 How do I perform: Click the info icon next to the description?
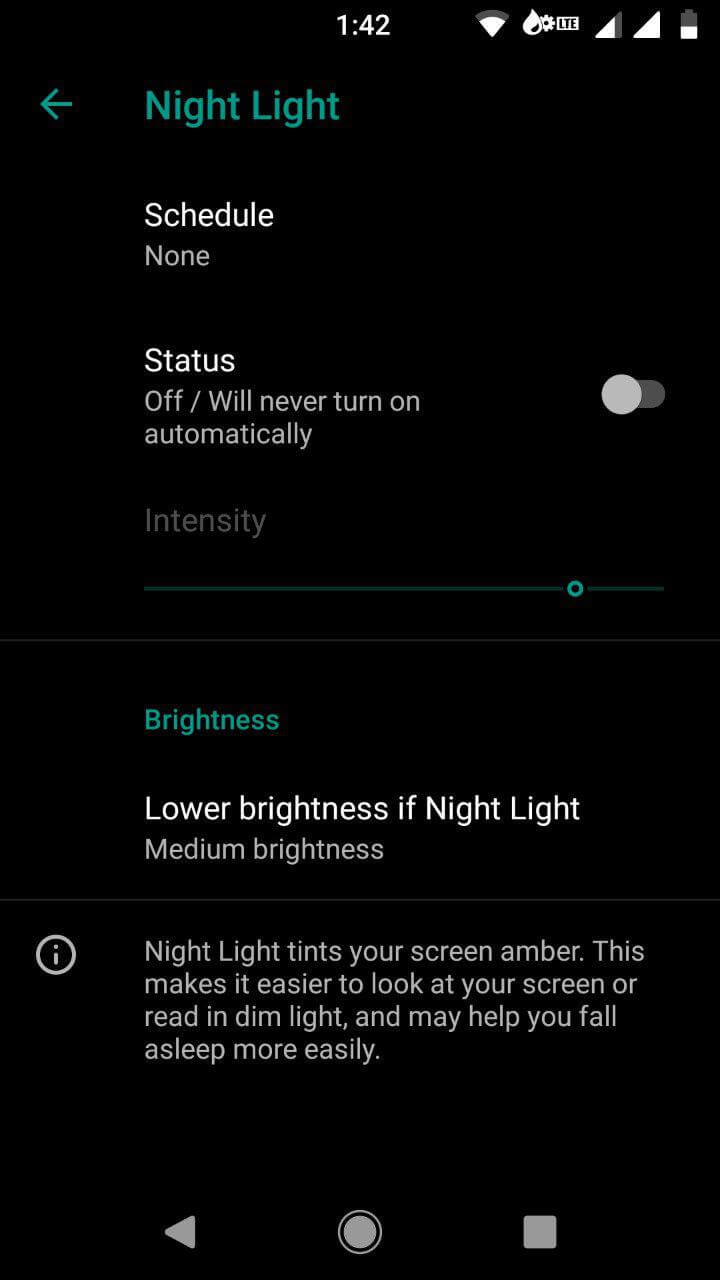coord(55,955)
